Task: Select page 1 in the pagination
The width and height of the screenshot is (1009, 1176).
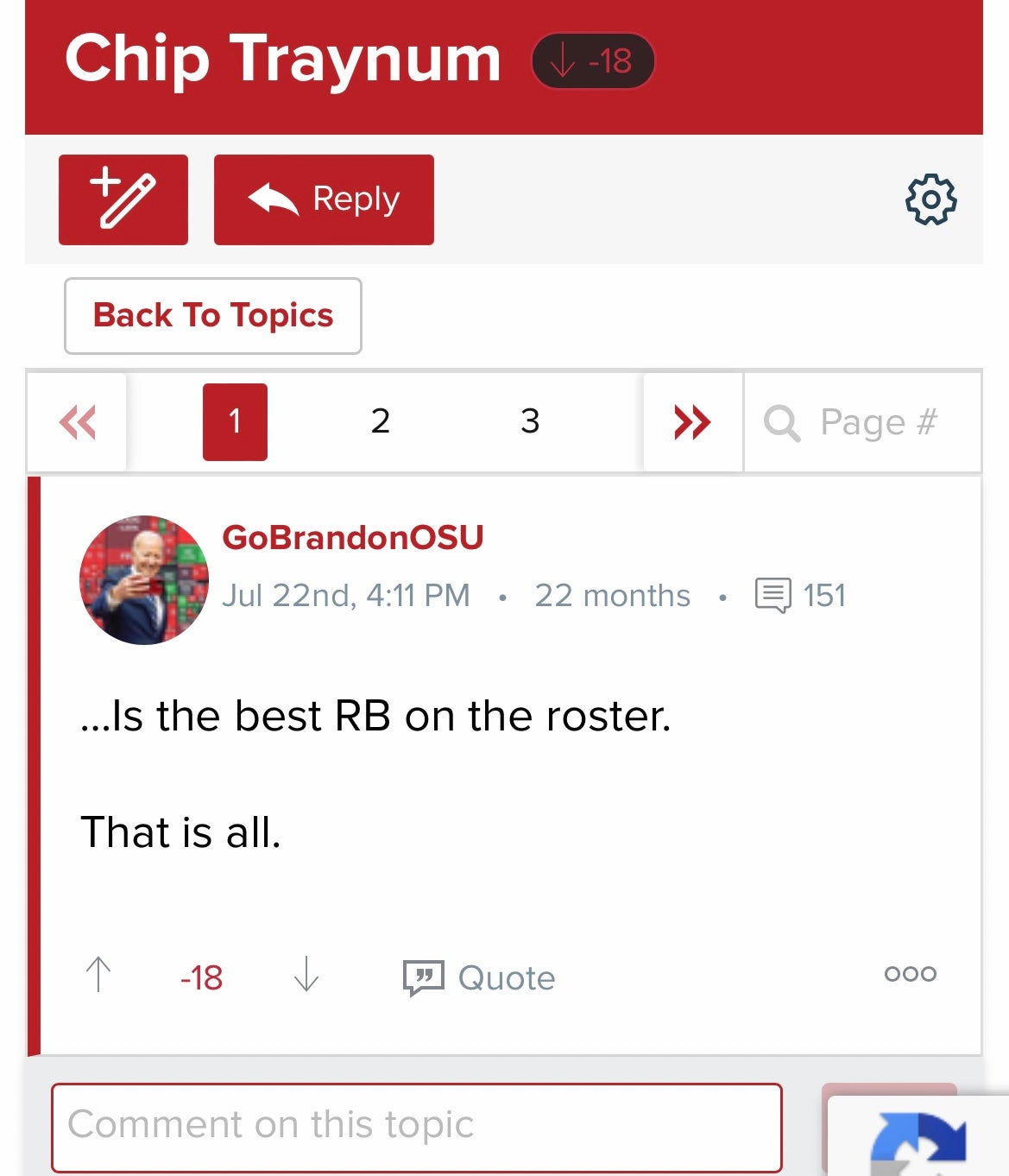Action: (x=235, y=421)
